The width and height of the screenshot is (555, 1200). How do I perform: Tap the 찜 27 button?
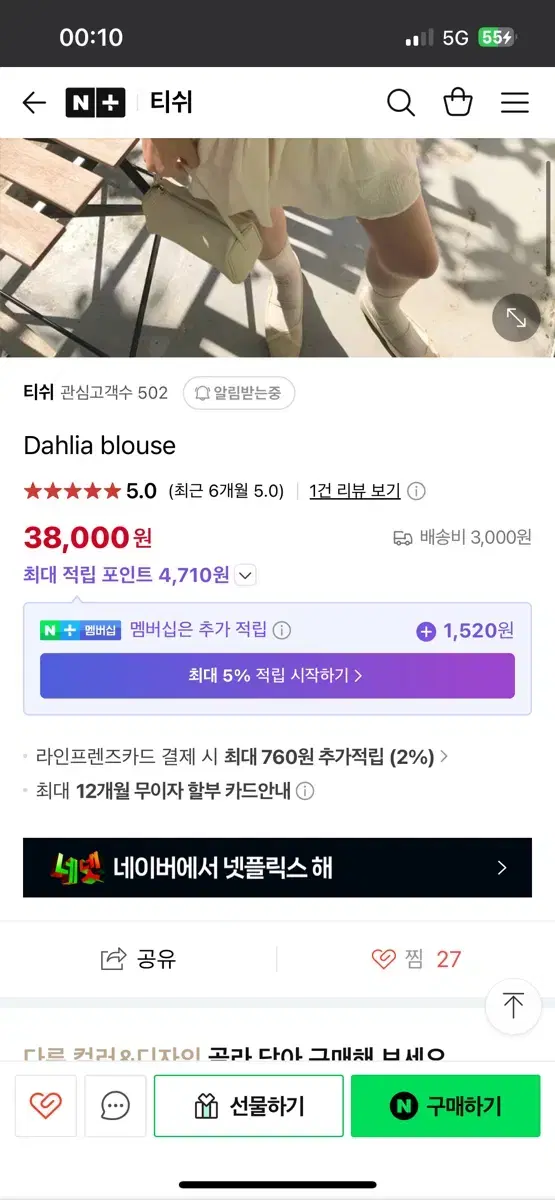pyautogui.click(x=416, y=959)
